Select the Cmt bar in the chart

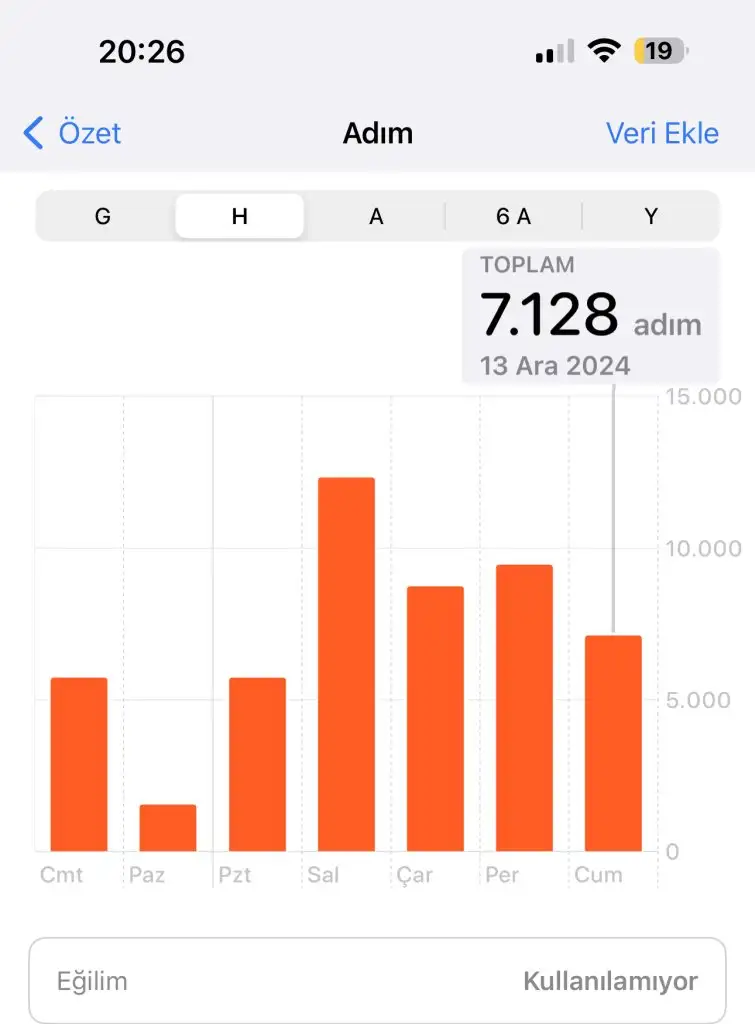[79, 765]
